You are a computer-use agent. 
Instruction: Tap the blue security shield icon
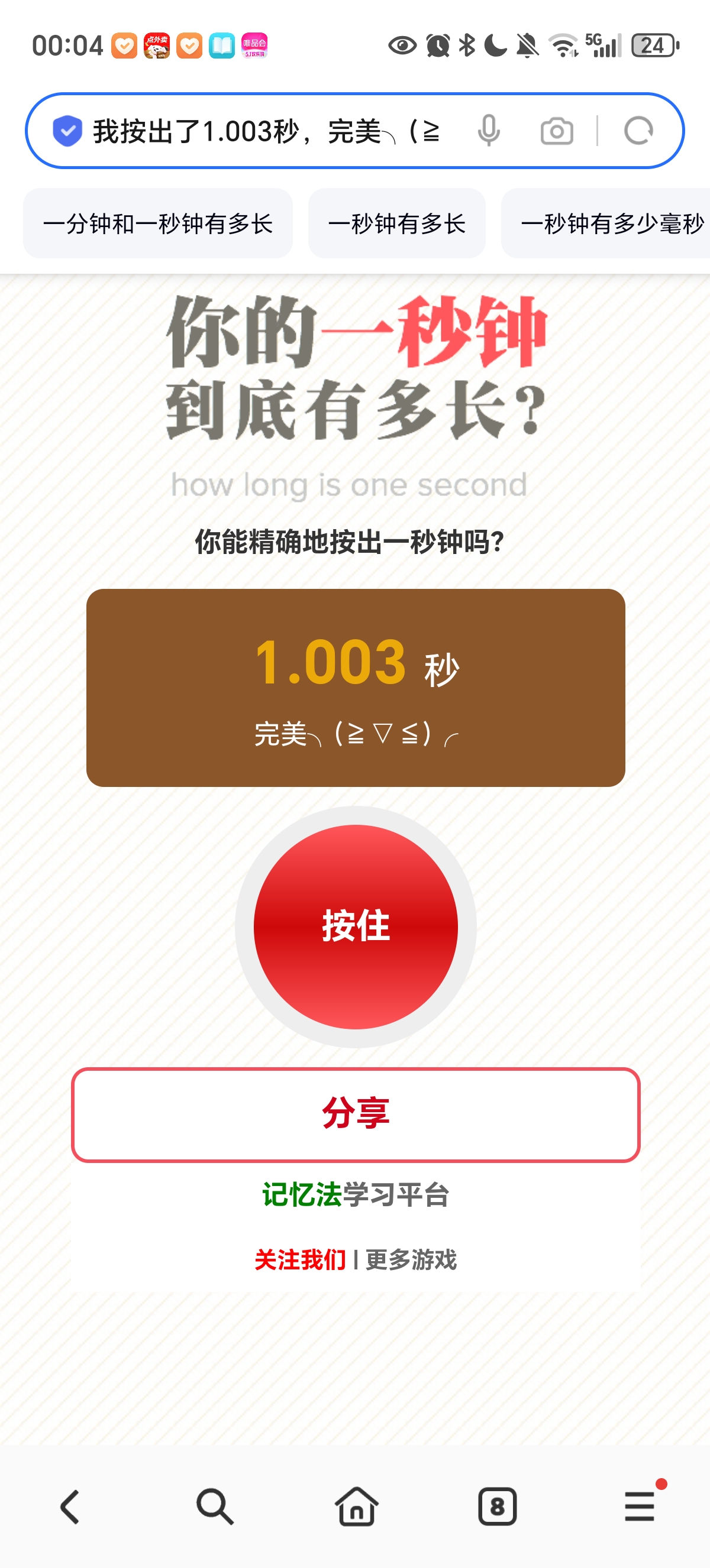[x=67, y=131]
